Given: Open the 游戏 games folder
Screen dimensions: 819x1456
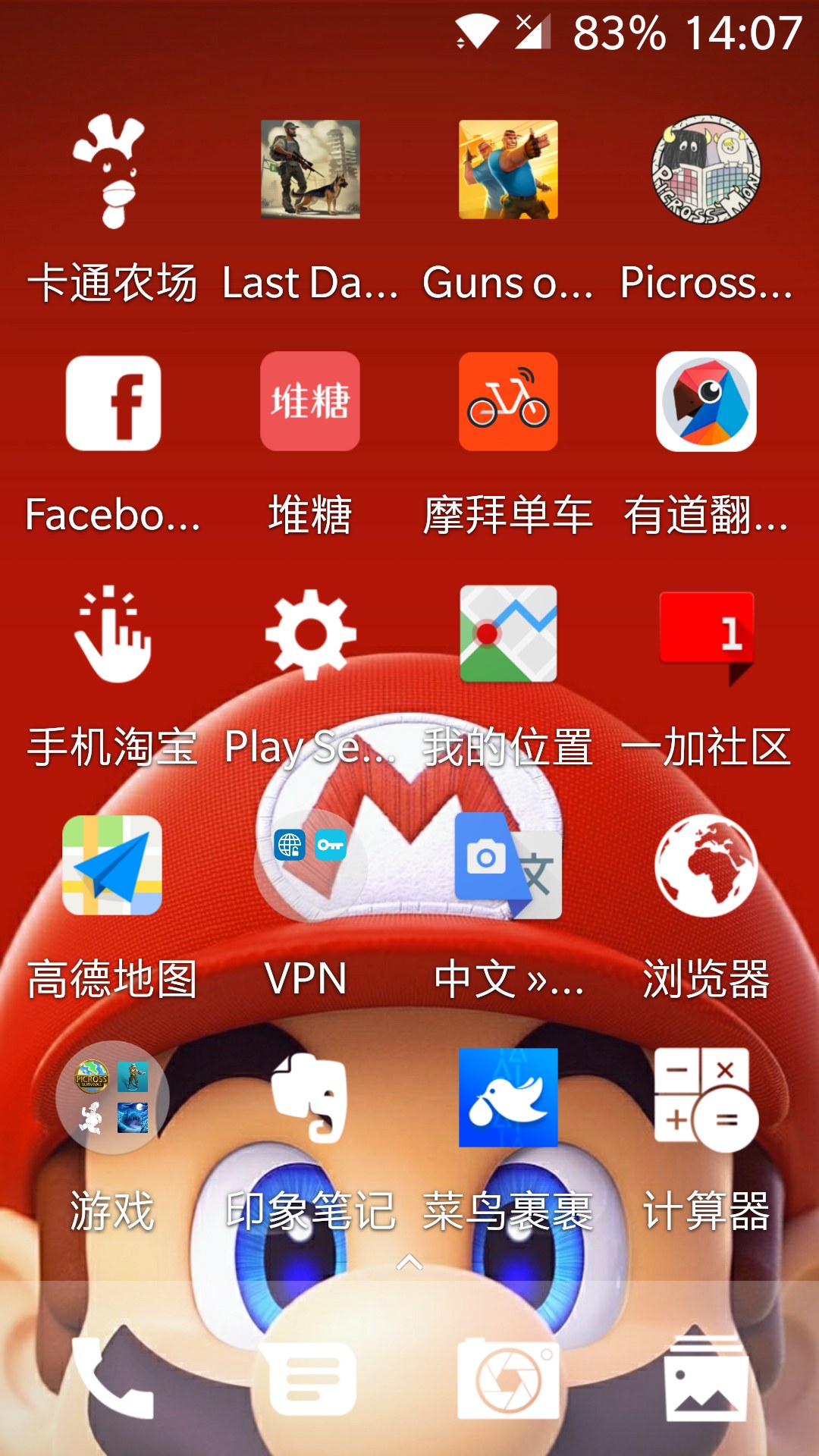Looking at the screenshot, I should (112, 1098).
